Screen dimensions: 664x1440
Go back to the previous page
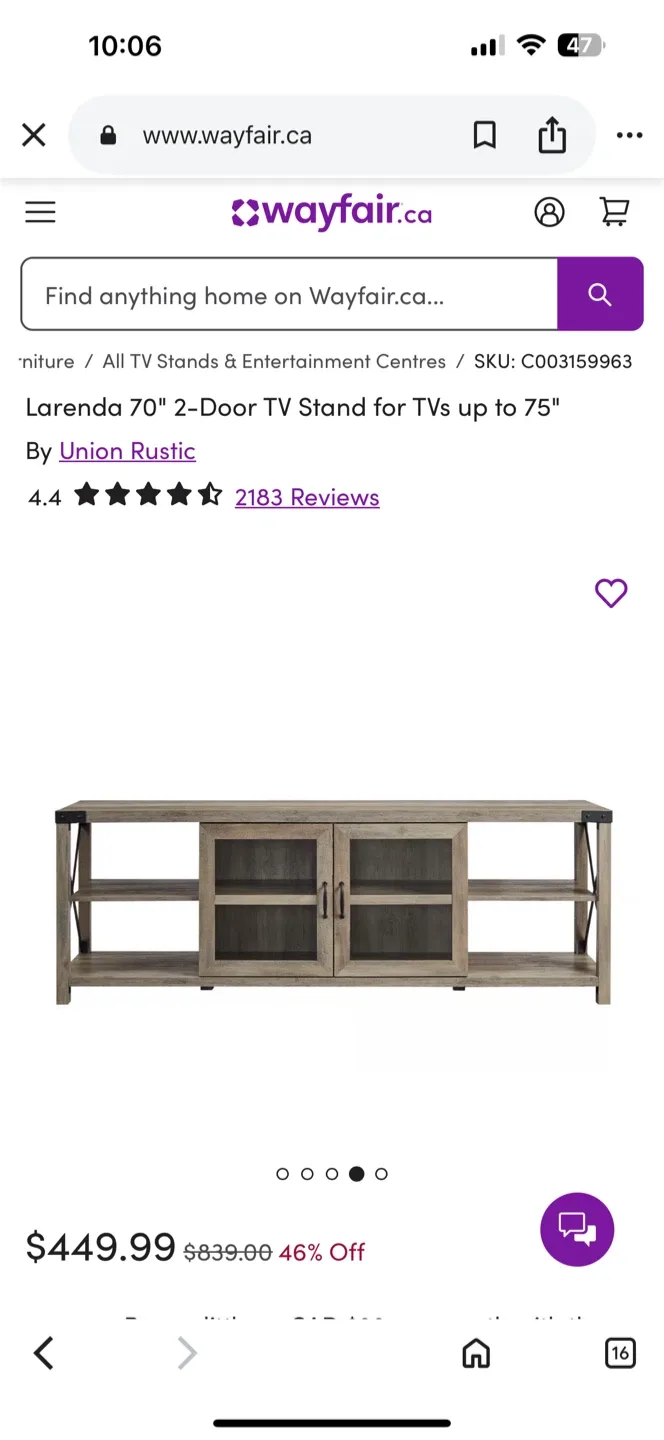(x=43, y=1354)
